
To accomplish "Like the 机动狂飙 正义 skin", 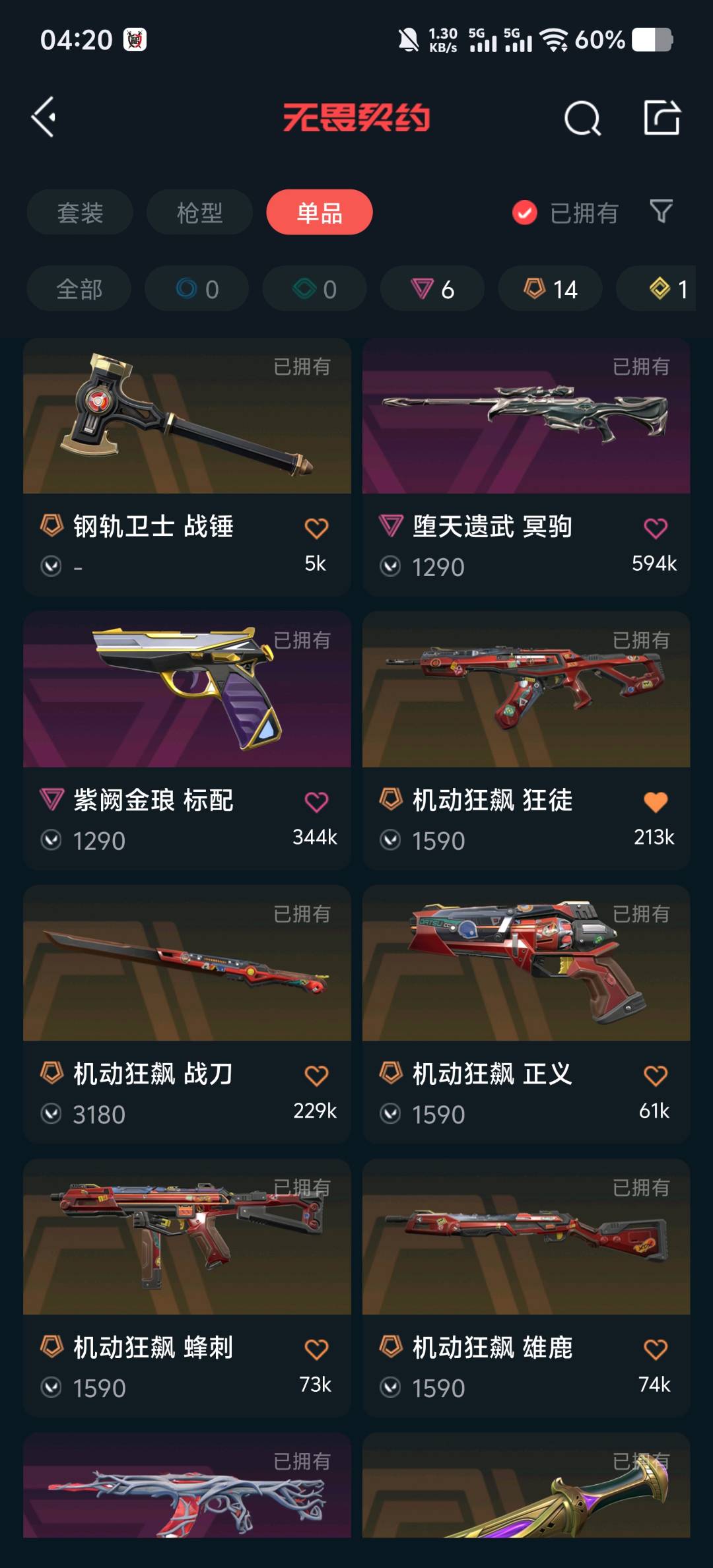I will 656,1076.
